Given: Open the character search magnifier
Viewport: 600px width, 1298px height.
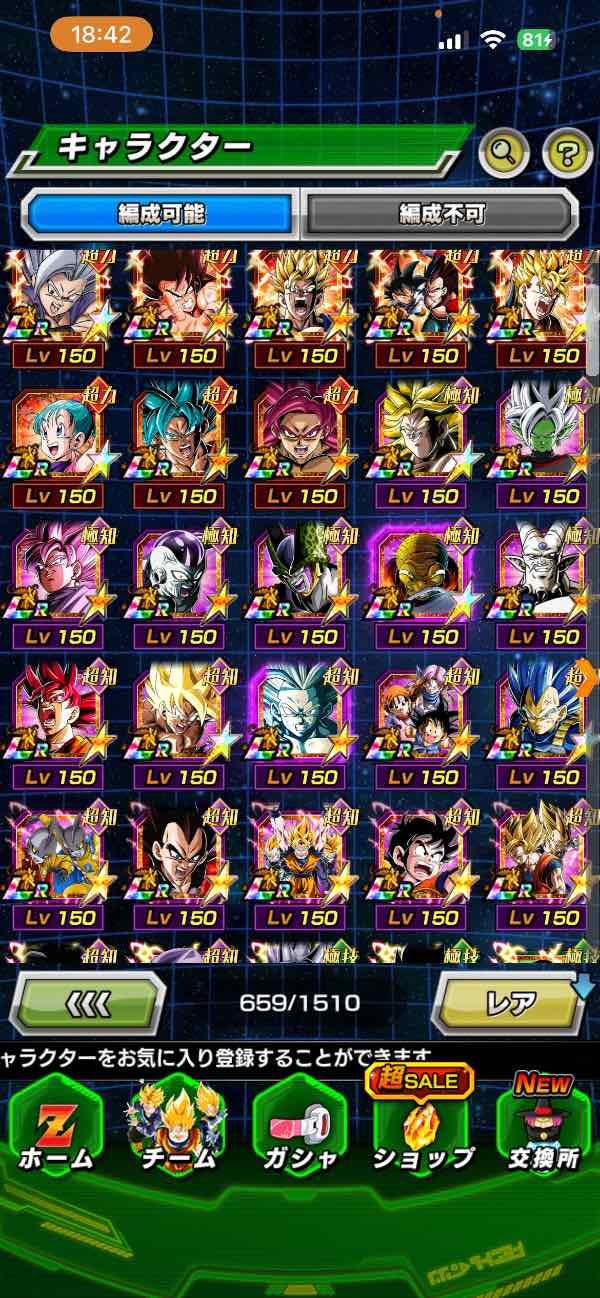Looking at the screenshot, I should click(505, 152).
